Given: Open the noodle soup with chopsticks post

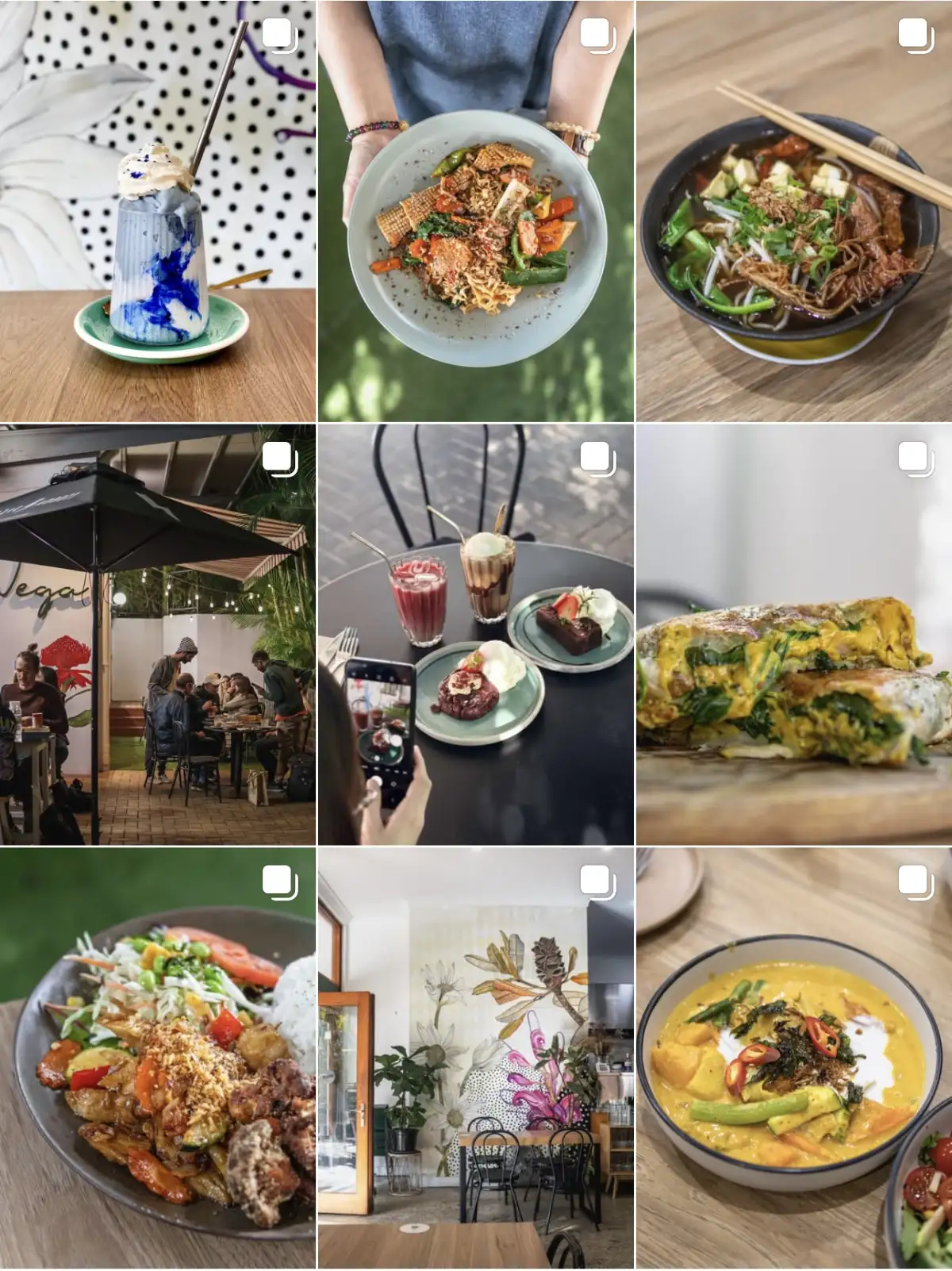Looking at the screenshot, I should [x=794, y=210].
